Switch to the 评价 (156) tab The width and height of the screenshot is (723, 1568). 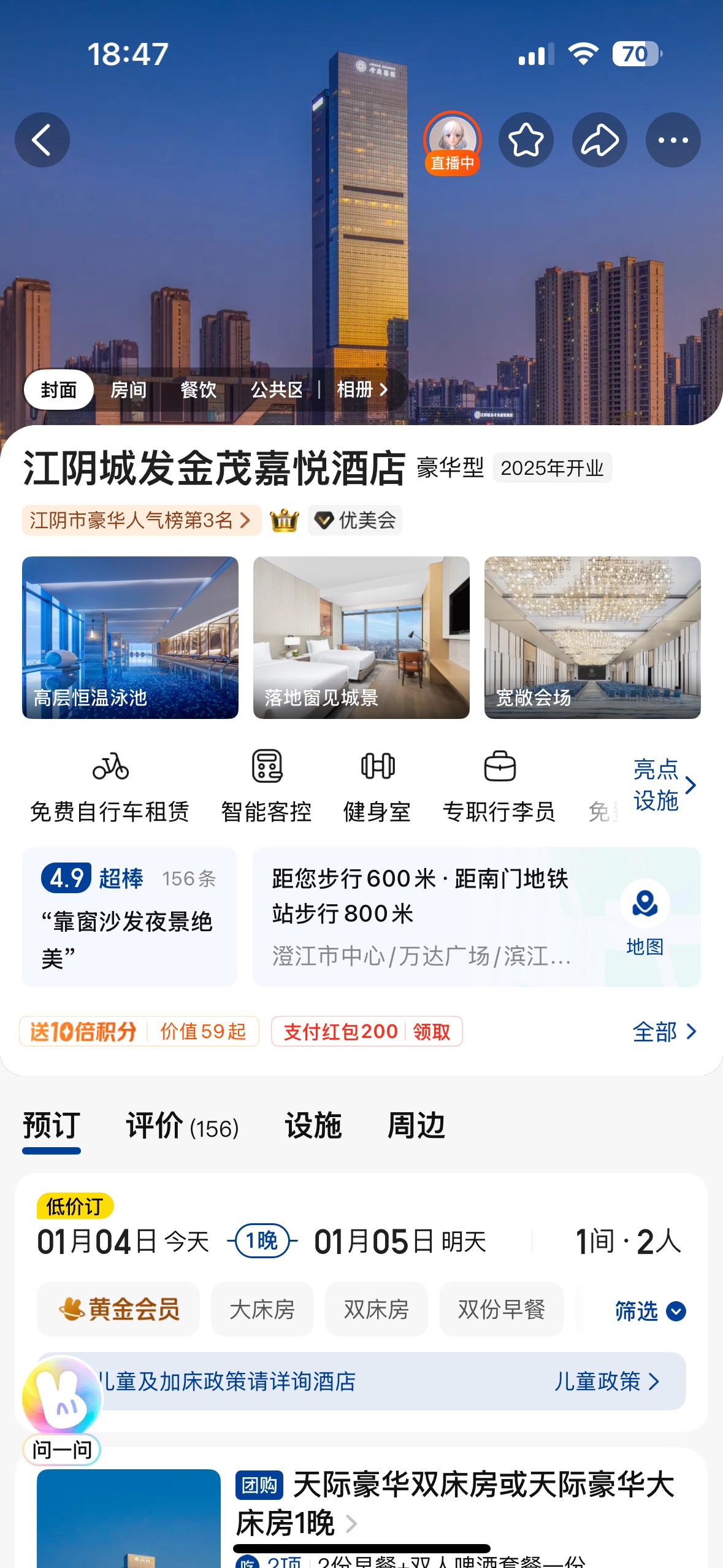click(182, 1126)
